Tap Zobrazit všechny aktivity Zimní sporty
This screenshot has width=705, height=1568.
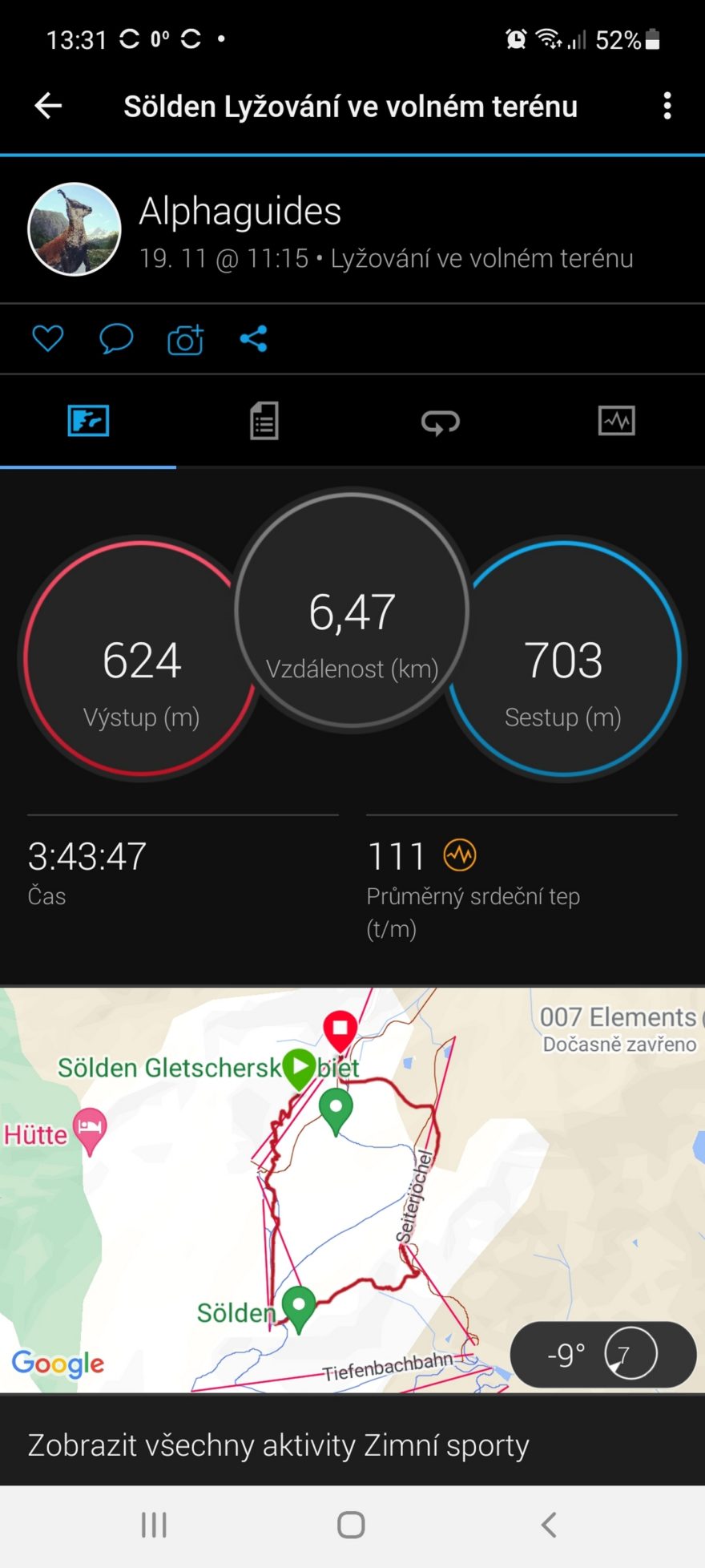tap(279, 1445)
